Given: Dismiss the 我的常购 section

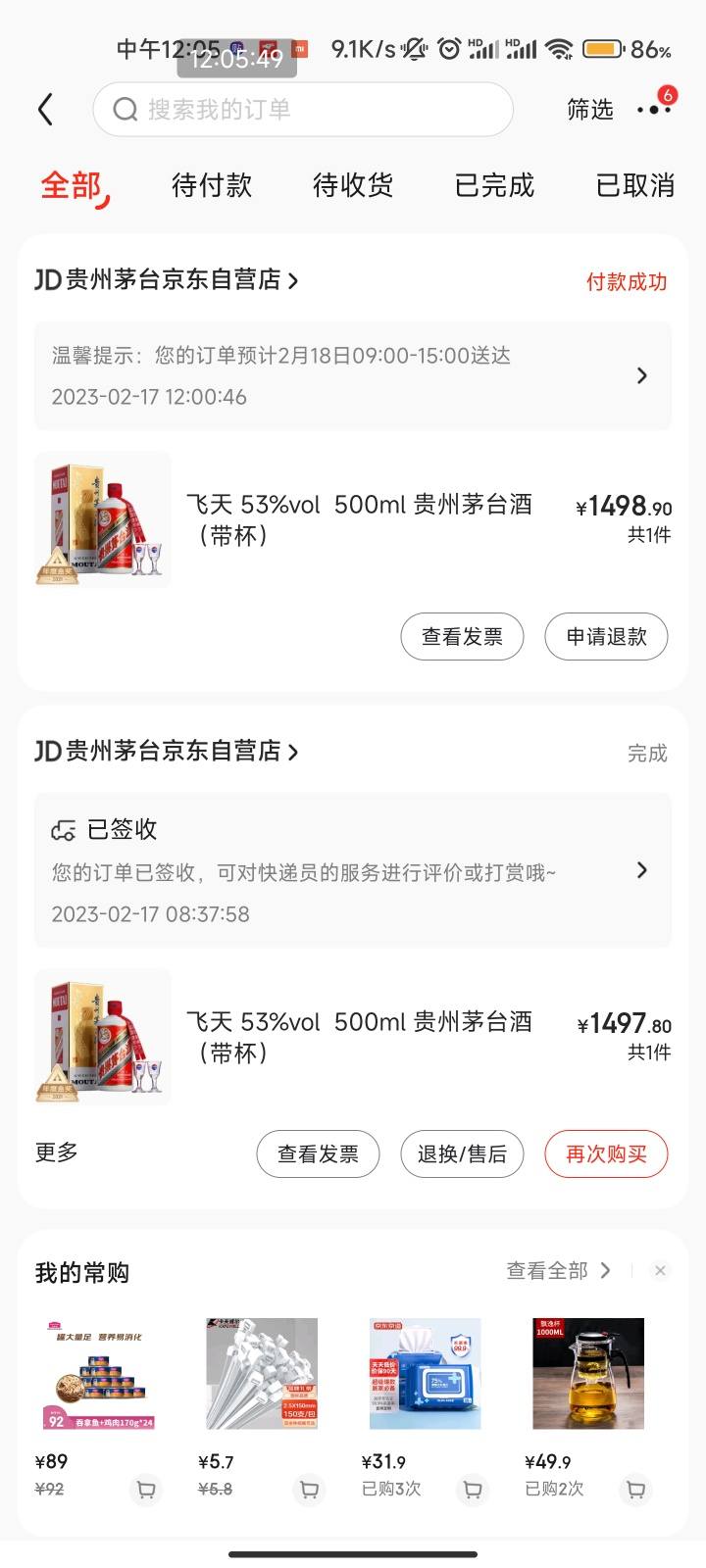Looking at the screenshot, I should point(660,1271).
